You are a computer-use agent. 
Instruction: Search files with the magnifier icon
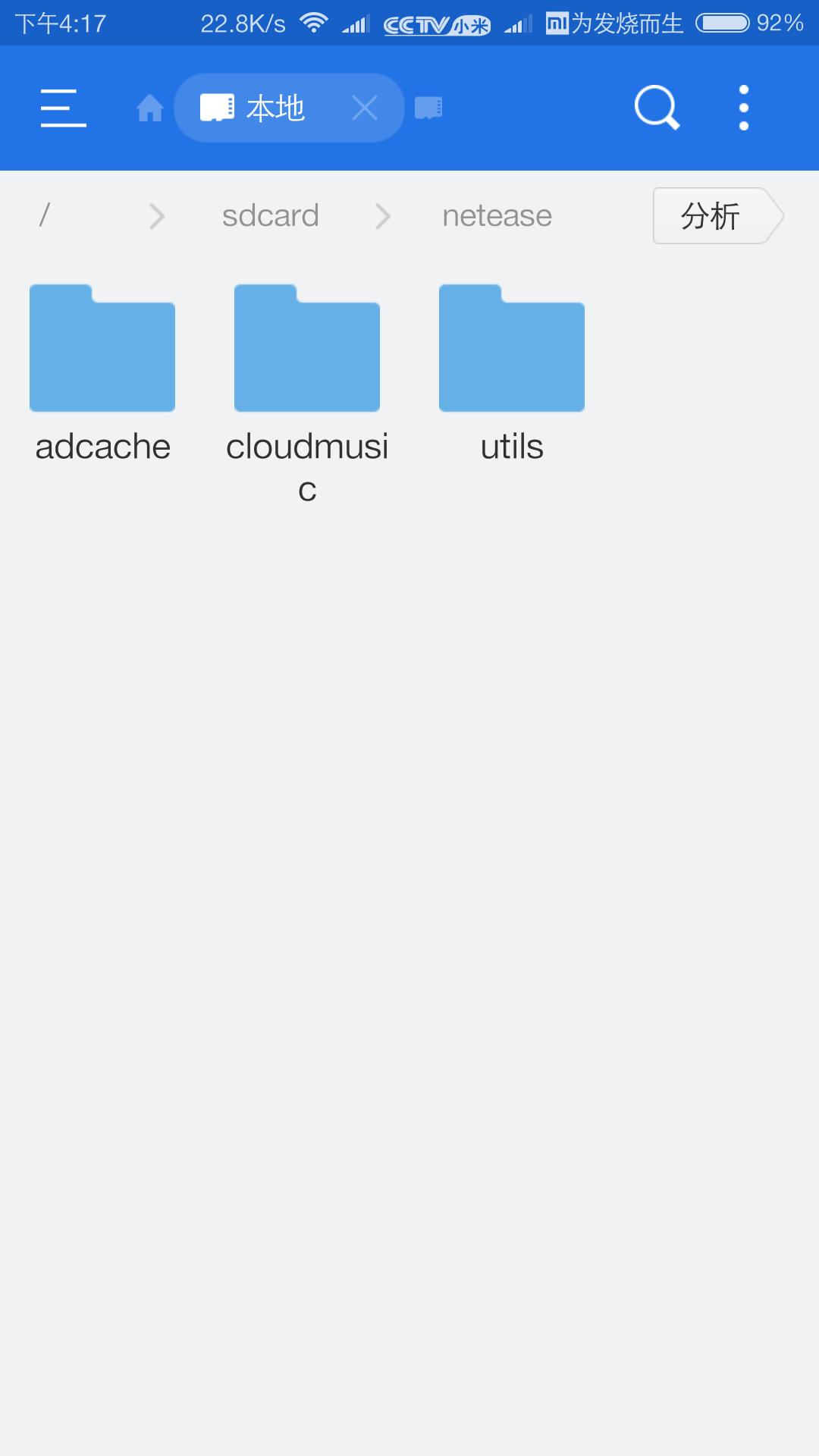coord(657,108)
